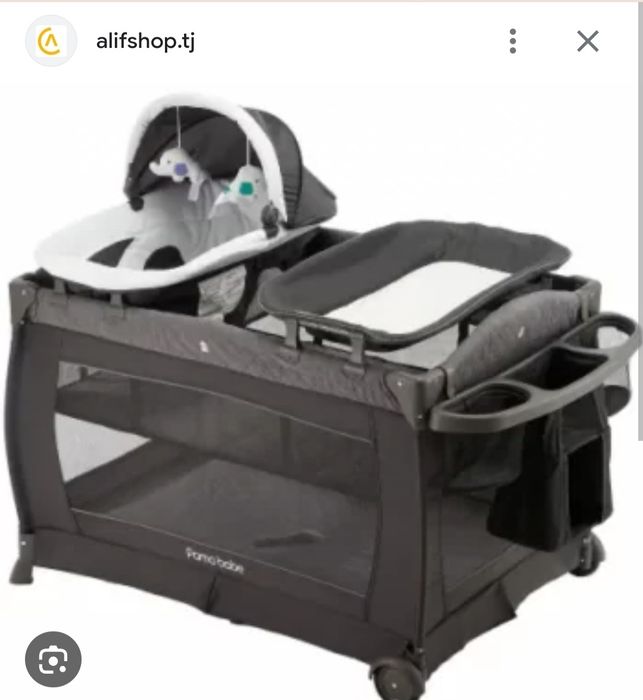The image size is (643, 700).
Task: Close the image viewer
Action: 588,41
